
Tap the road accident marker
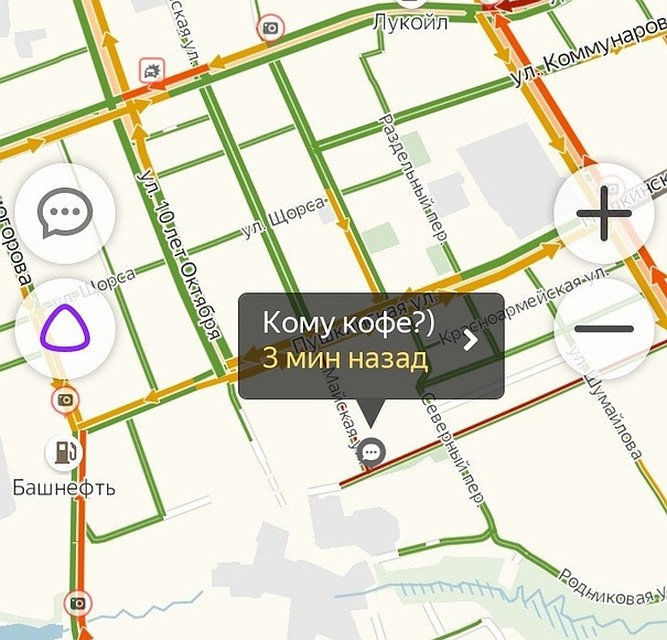[x=152, y=70]
